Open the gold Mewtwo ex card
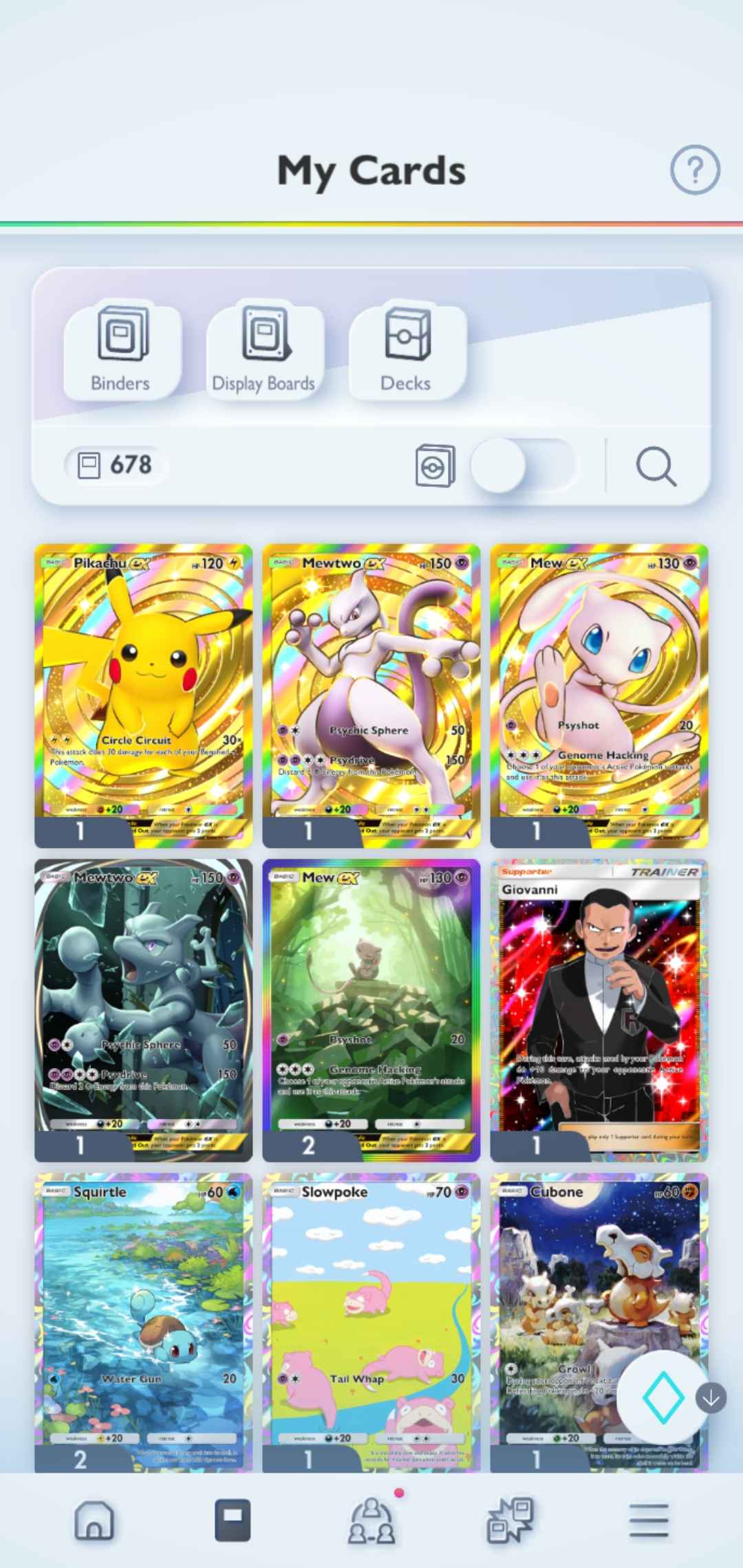Image resolution: width=743 pixels, height=1568 pixels. click(371, 695)
